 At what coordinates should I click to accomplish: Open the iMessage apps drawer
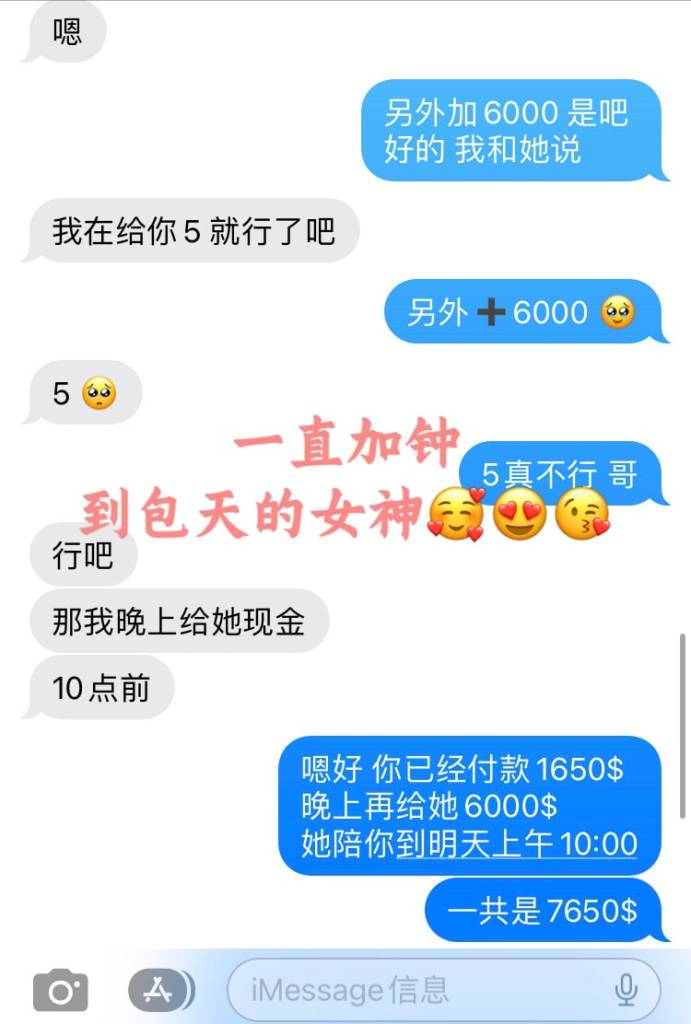[160, 990]
